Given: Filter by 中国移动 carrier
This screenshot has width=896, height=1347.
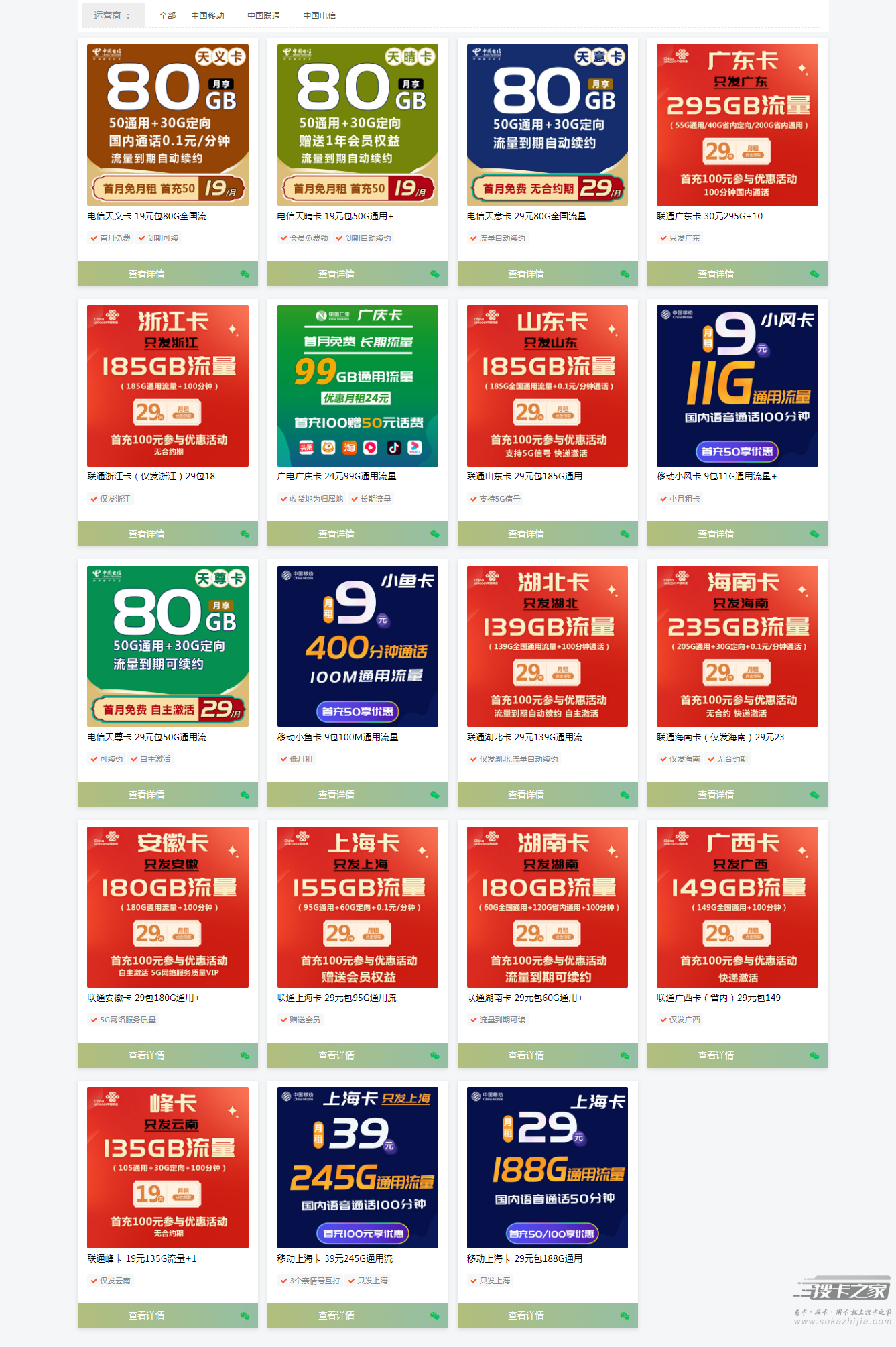Looking at the screenshot, I should (207, 15).
